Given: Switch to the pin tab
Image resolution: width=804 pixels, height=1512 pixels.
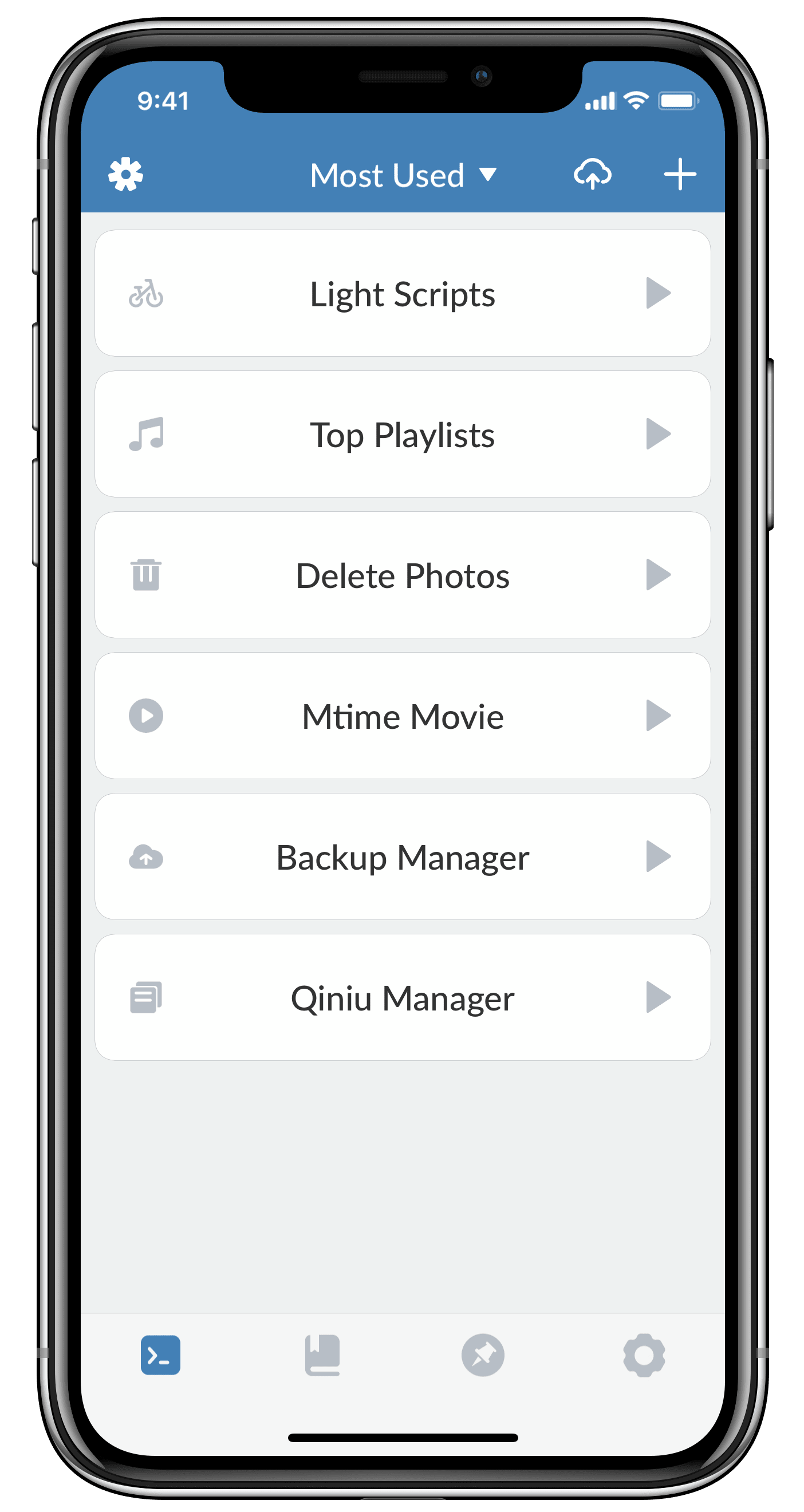Looking at the screenshot, I should coord(483,1355).
